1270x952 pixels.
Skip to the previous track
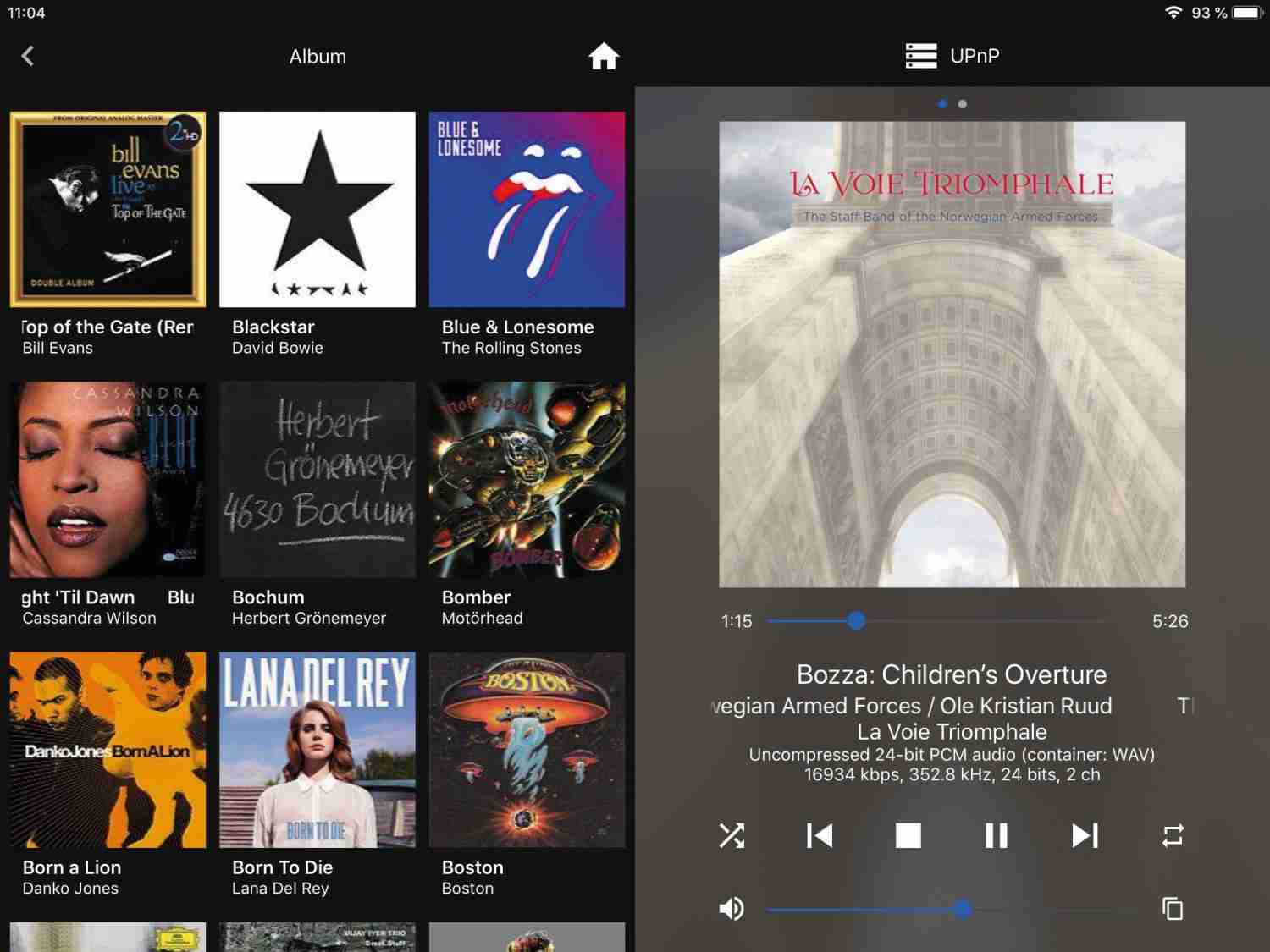point(820,836)
